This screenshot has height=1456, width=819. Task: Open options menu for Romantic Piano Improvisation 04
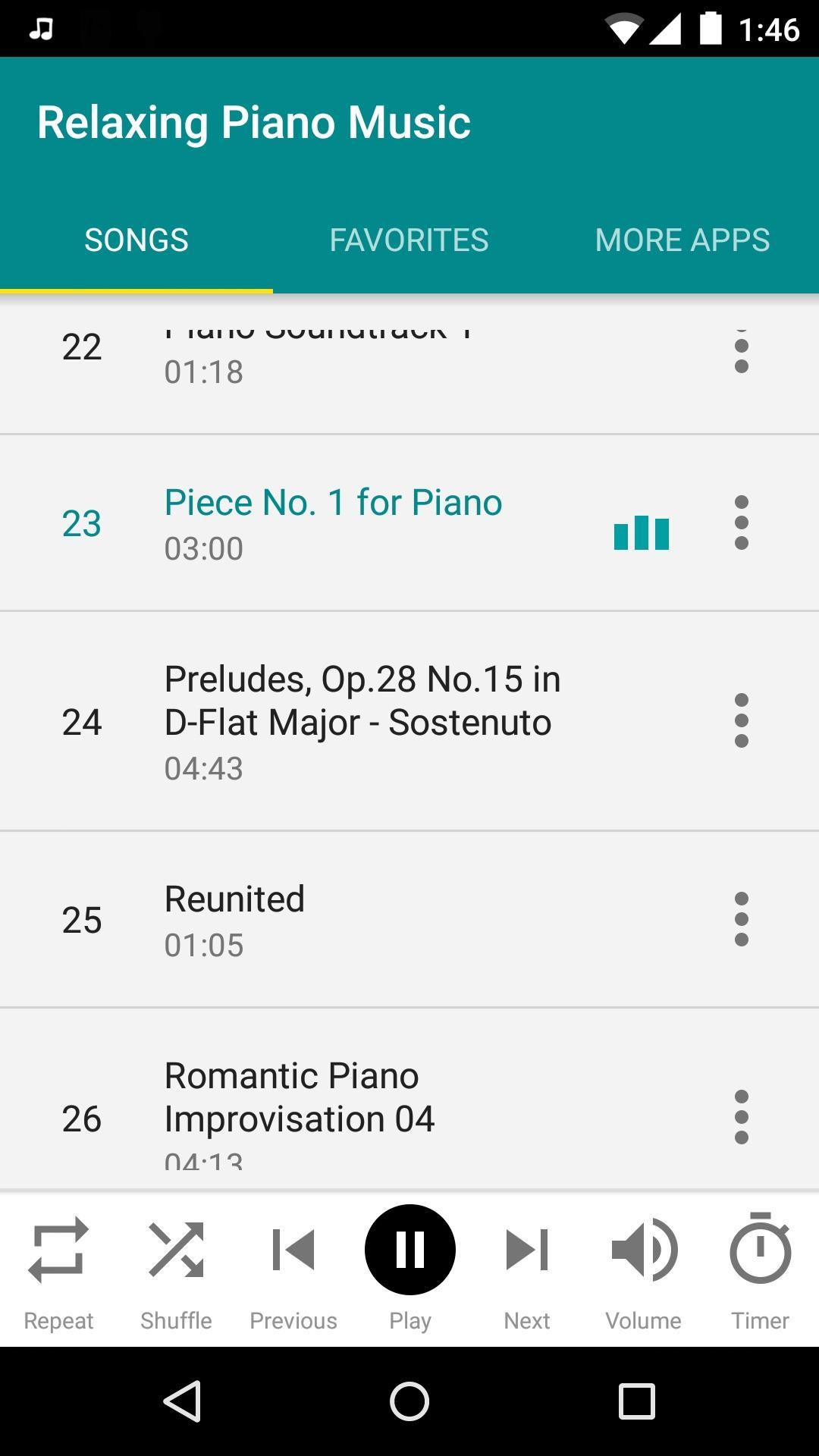click(740, 1116)
